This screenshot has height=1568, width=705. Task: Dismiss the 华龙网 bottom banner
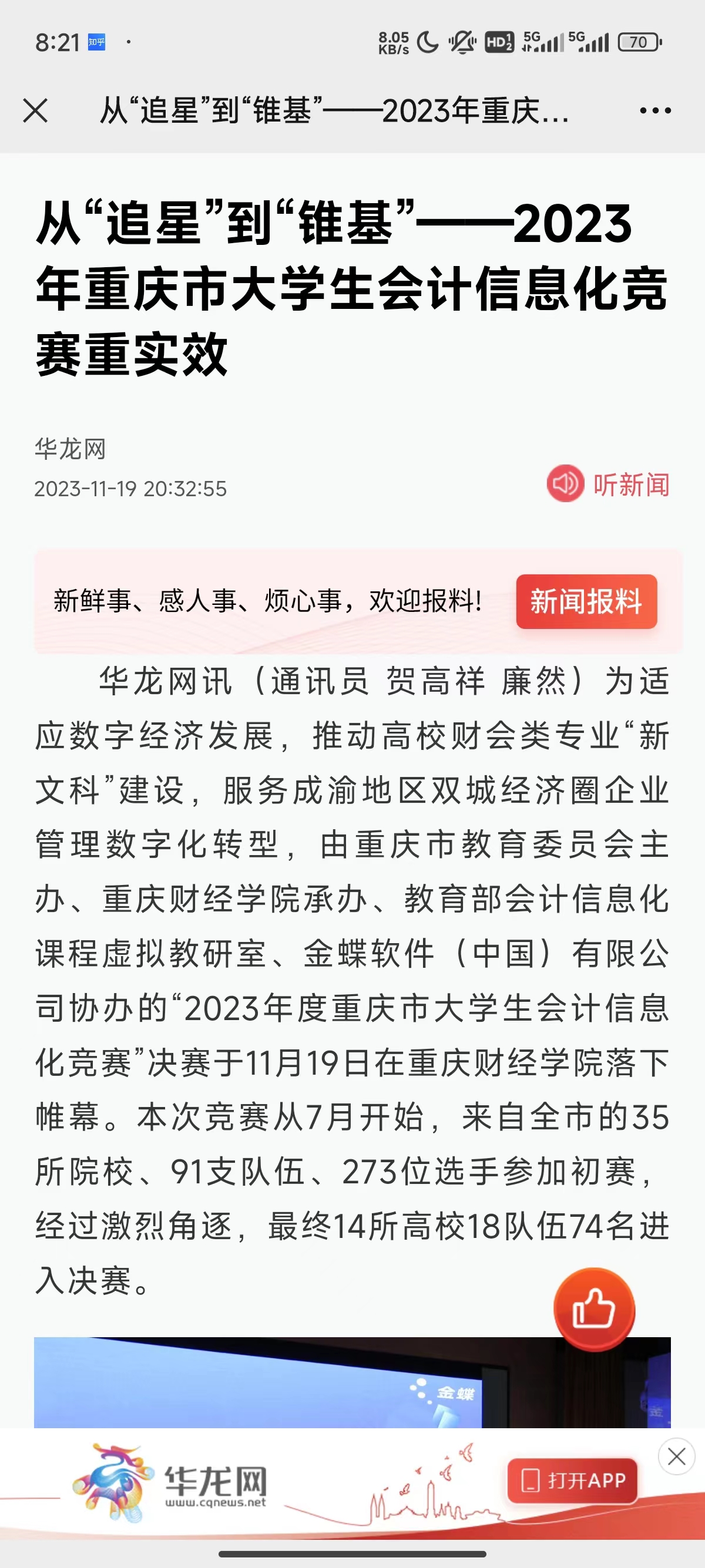(676, 1457)
